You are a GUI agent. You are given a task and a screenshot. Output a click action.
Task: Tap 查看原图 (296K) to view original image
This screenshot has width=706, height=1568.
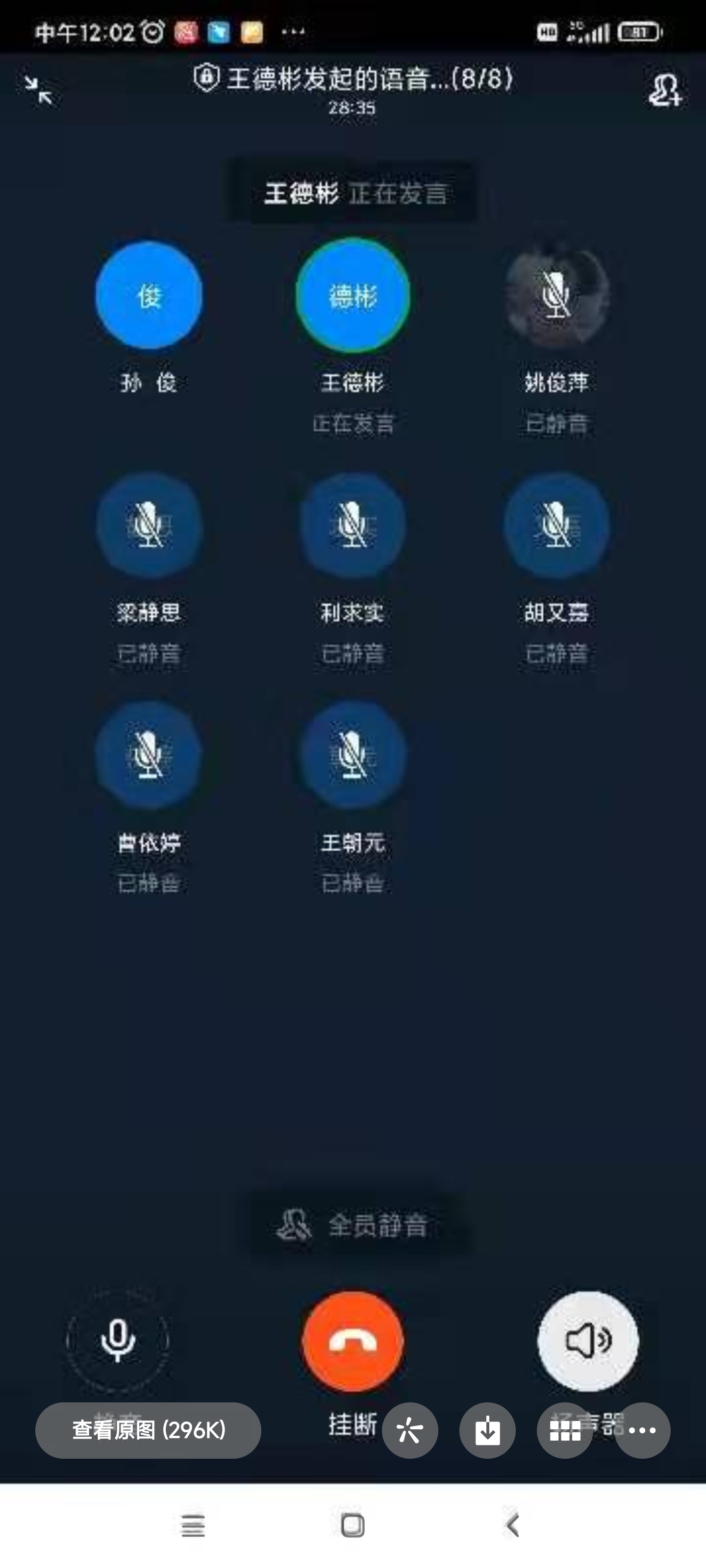pos(148,1430)
